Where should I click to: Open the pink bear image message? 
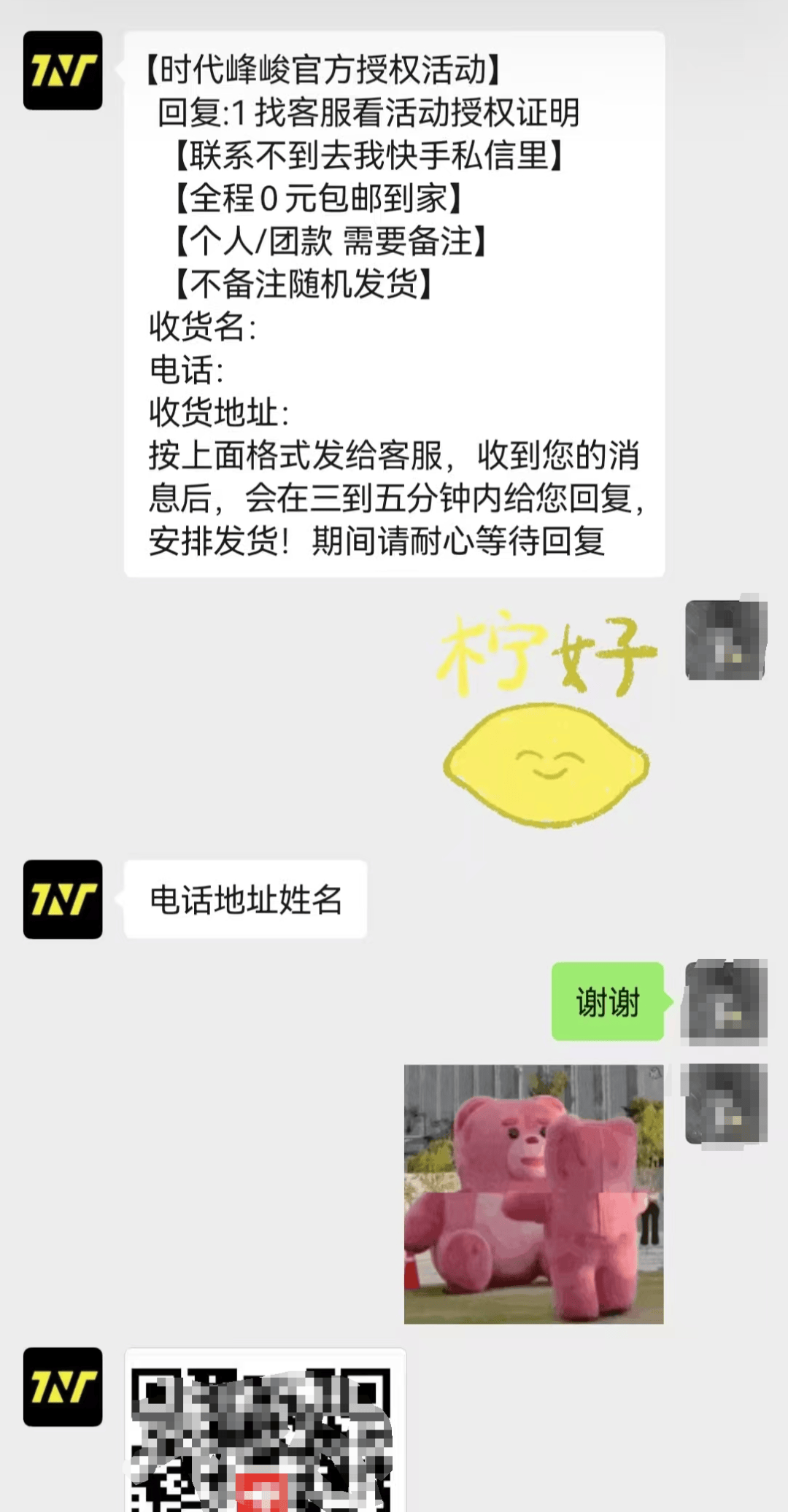click(533, 1194)
